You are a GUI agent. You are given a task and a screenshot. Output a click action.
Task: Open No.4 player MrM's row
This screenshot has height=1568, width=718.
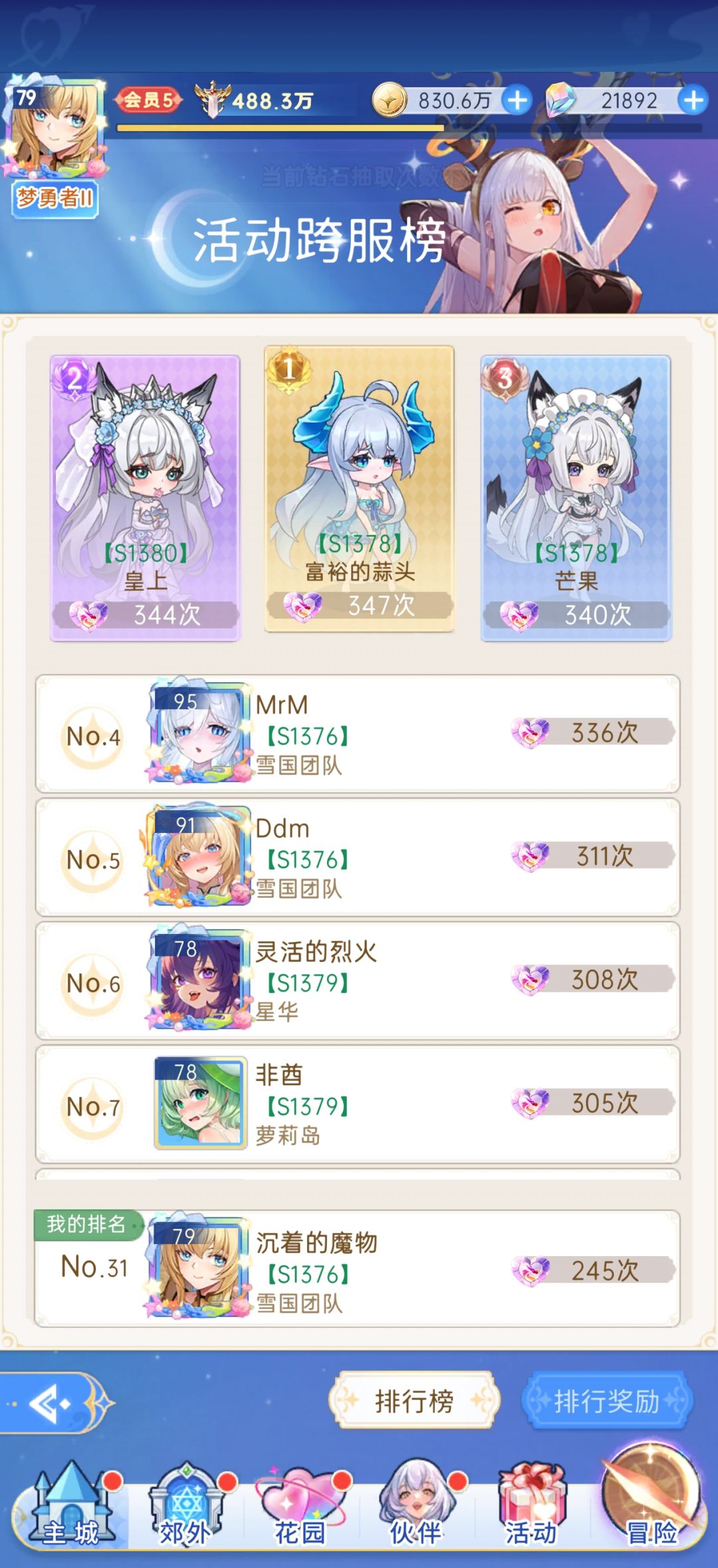click(358, 733)
